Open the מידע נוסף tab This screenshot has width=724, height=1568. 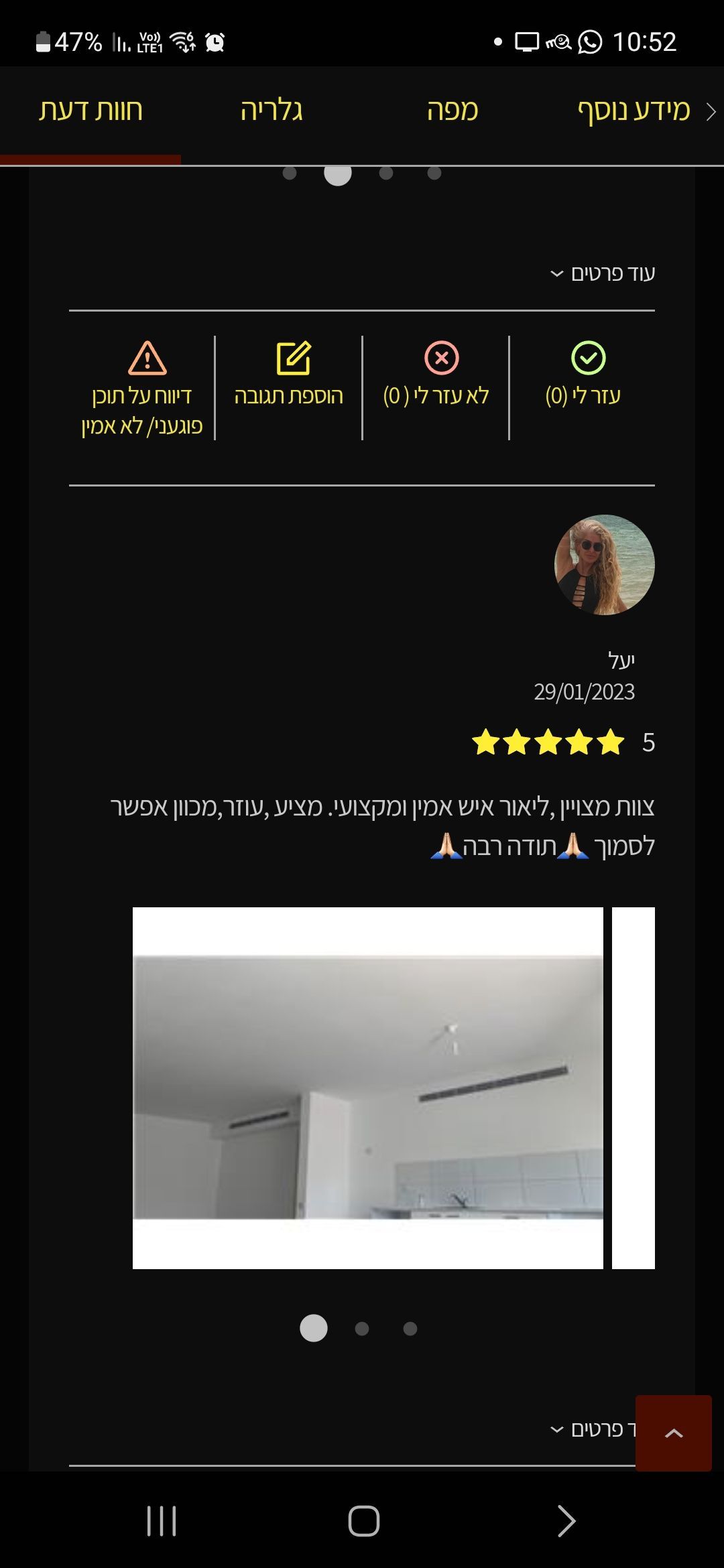tap(633, 111)
